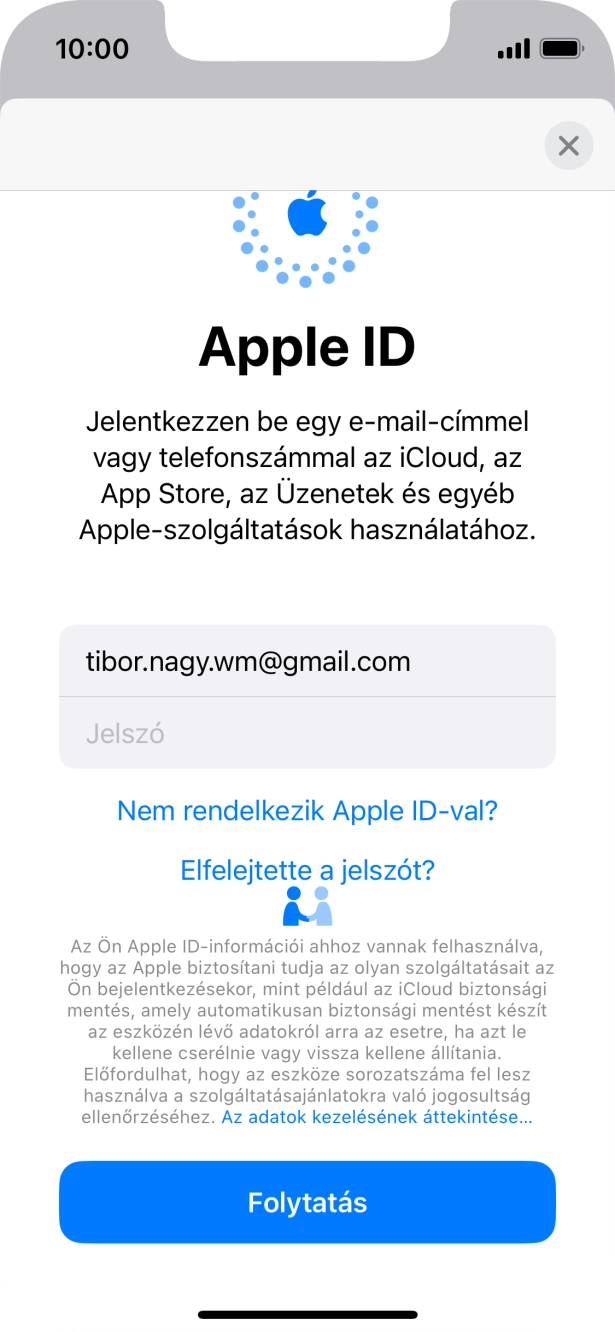
Task: Open the Nem rendelkezik Apple ID-val? link
Action: (307, 810)
